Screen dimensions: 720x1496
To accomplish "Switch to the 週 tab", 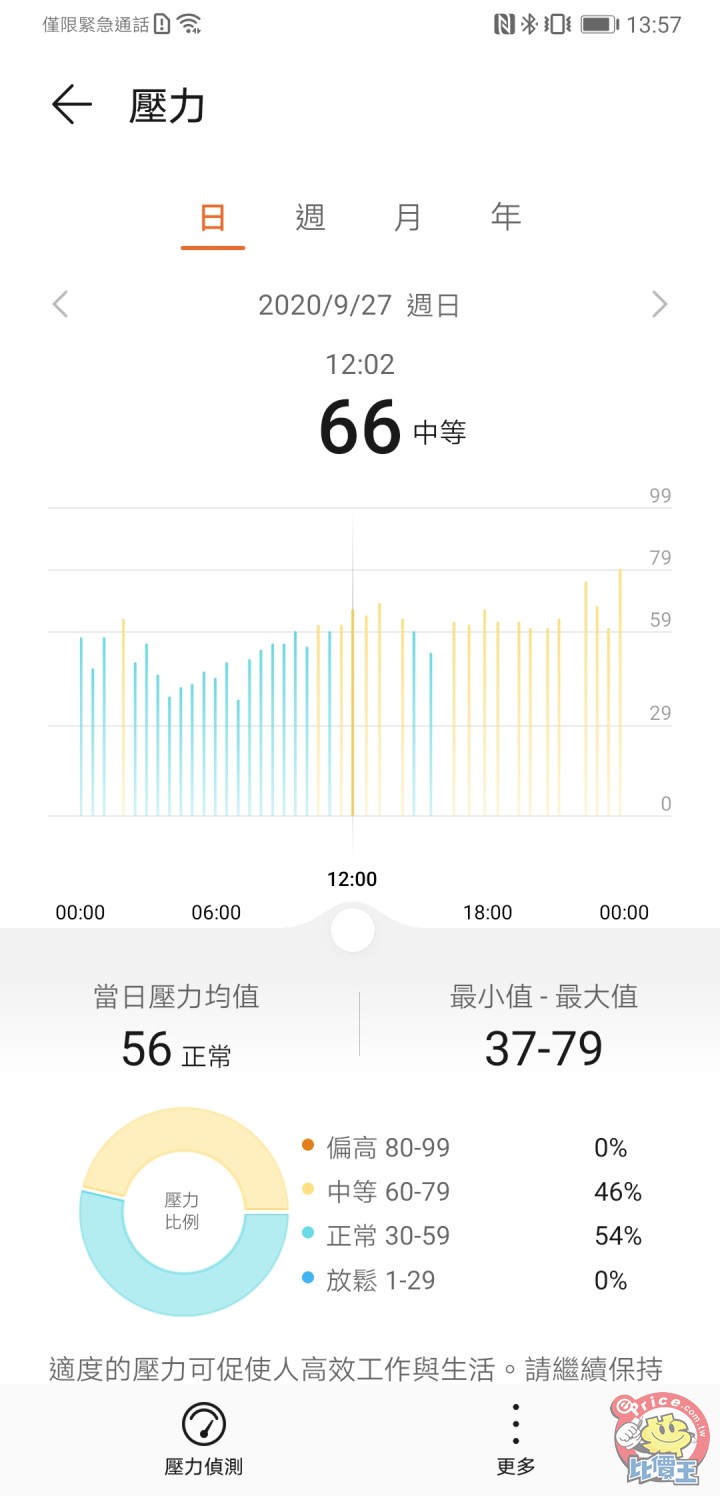I will [x=310, y=217].
